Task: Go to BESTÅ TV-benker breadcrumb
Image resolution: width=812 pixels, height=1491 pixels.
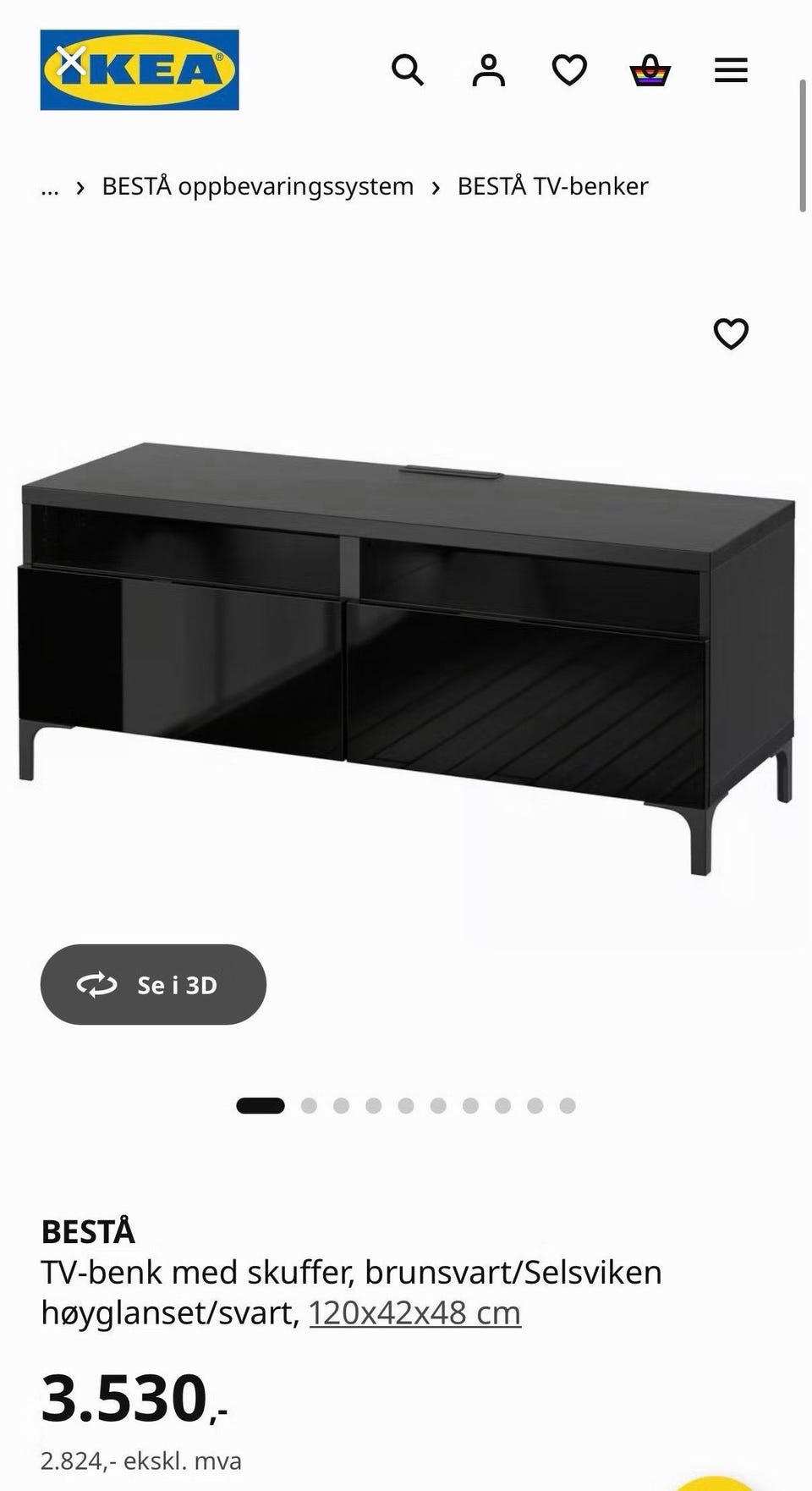Action: tap(553, 186)
